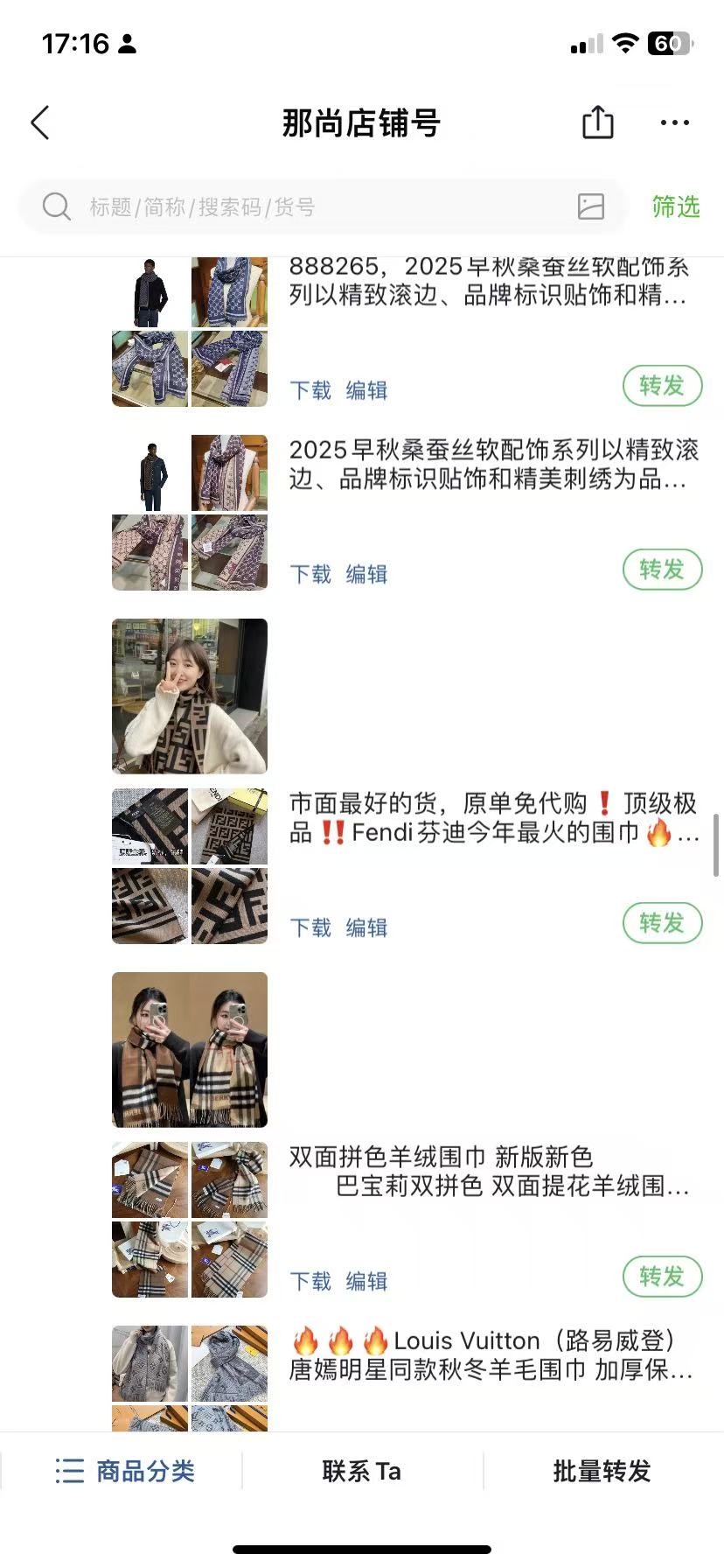Download the Fendi芬迪 scarf post images
Image resolution: width=724 pixels, height=1568 pixels.
click(310, 927)
